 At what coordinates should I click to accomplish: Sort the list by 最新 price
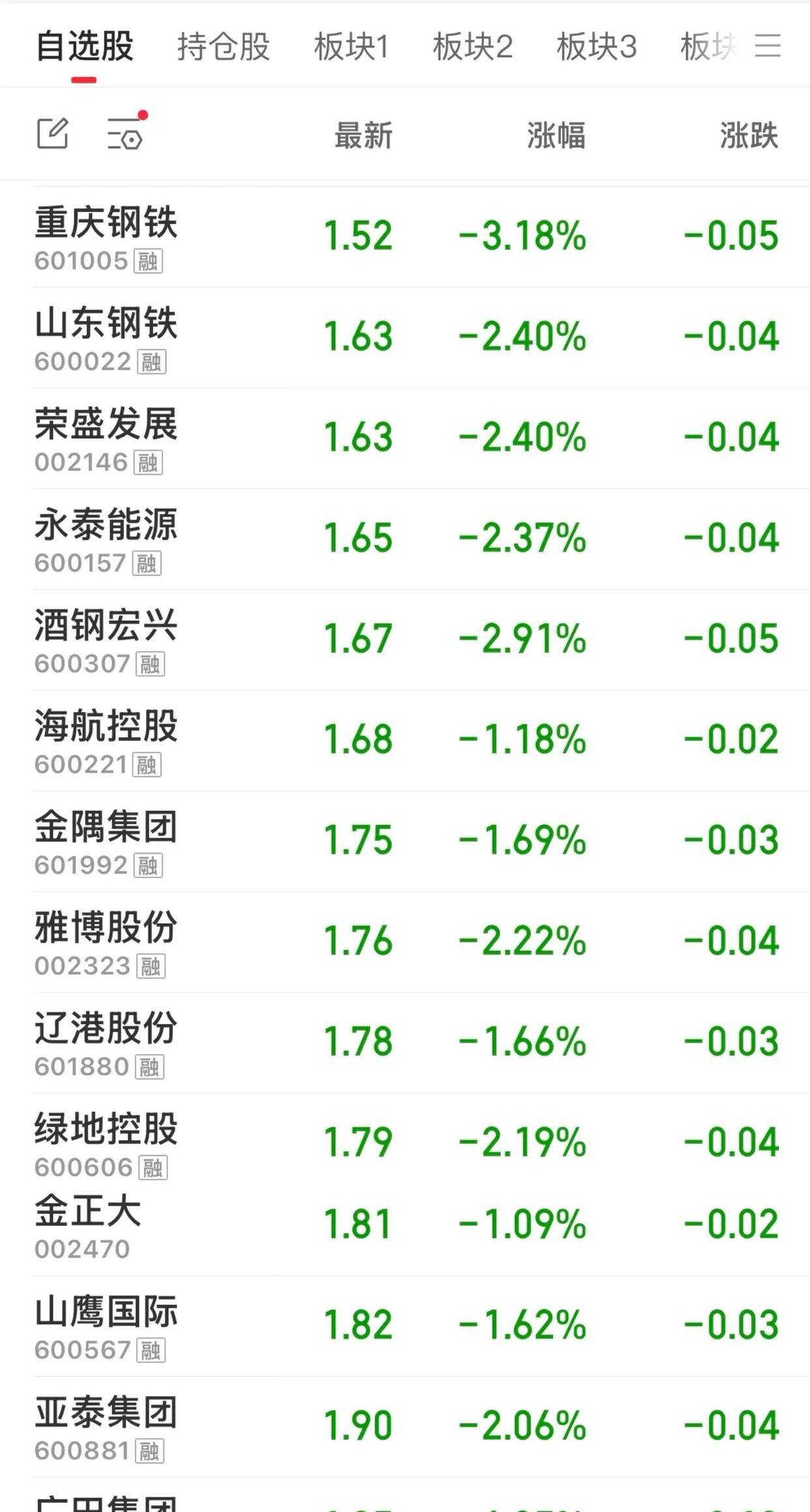(x=363, y=136)
